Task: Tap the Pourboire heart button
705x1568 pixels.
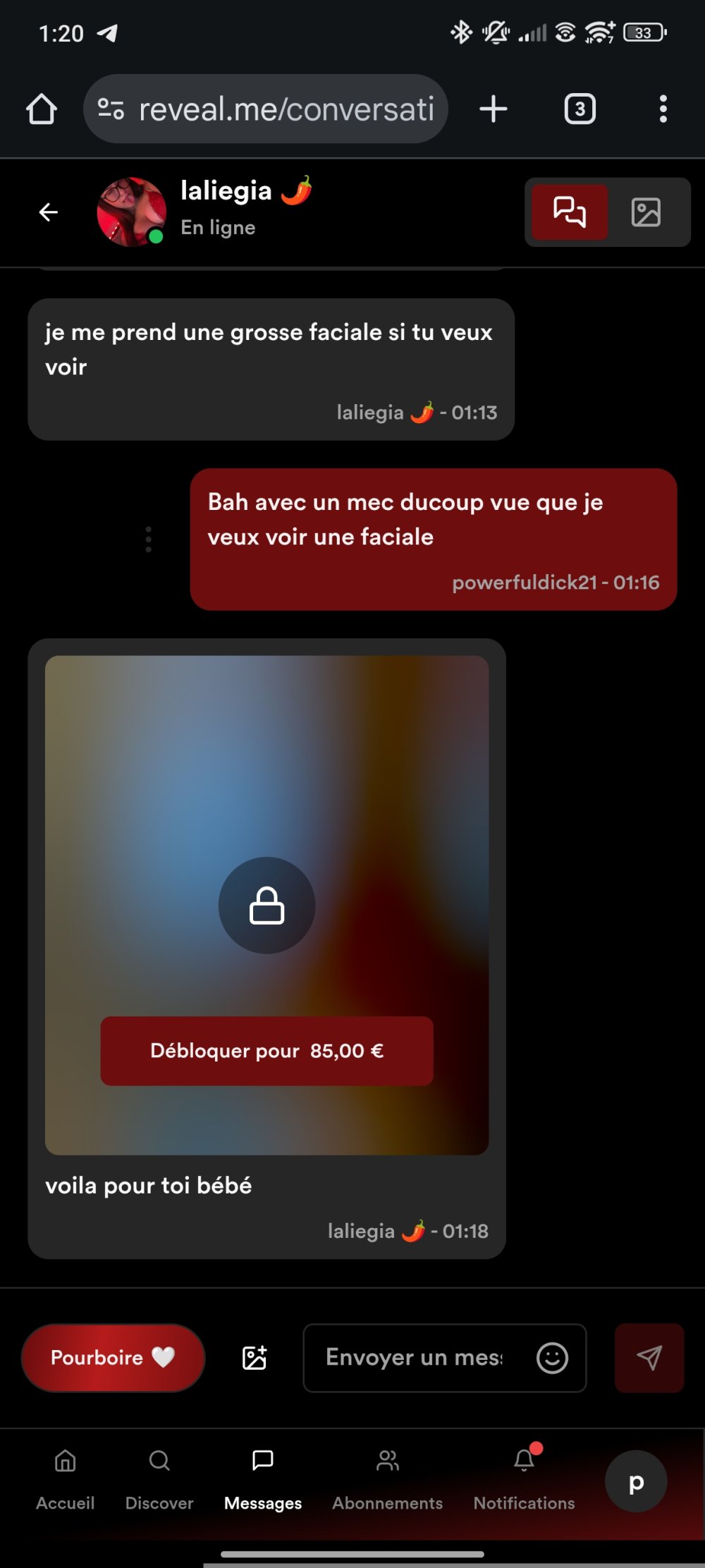Action: click(x=113, y=1358)
